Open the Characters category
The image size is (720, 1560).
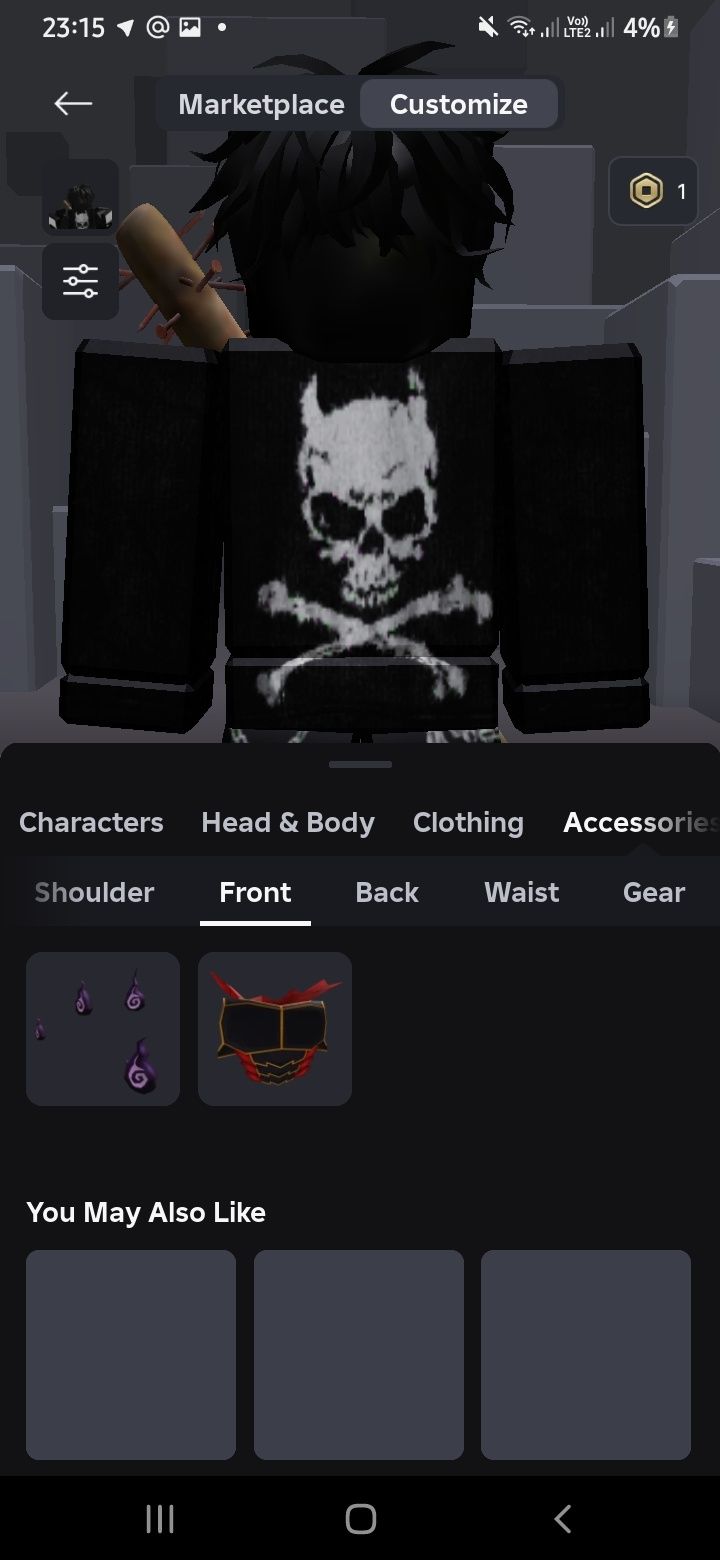[91, 822]
